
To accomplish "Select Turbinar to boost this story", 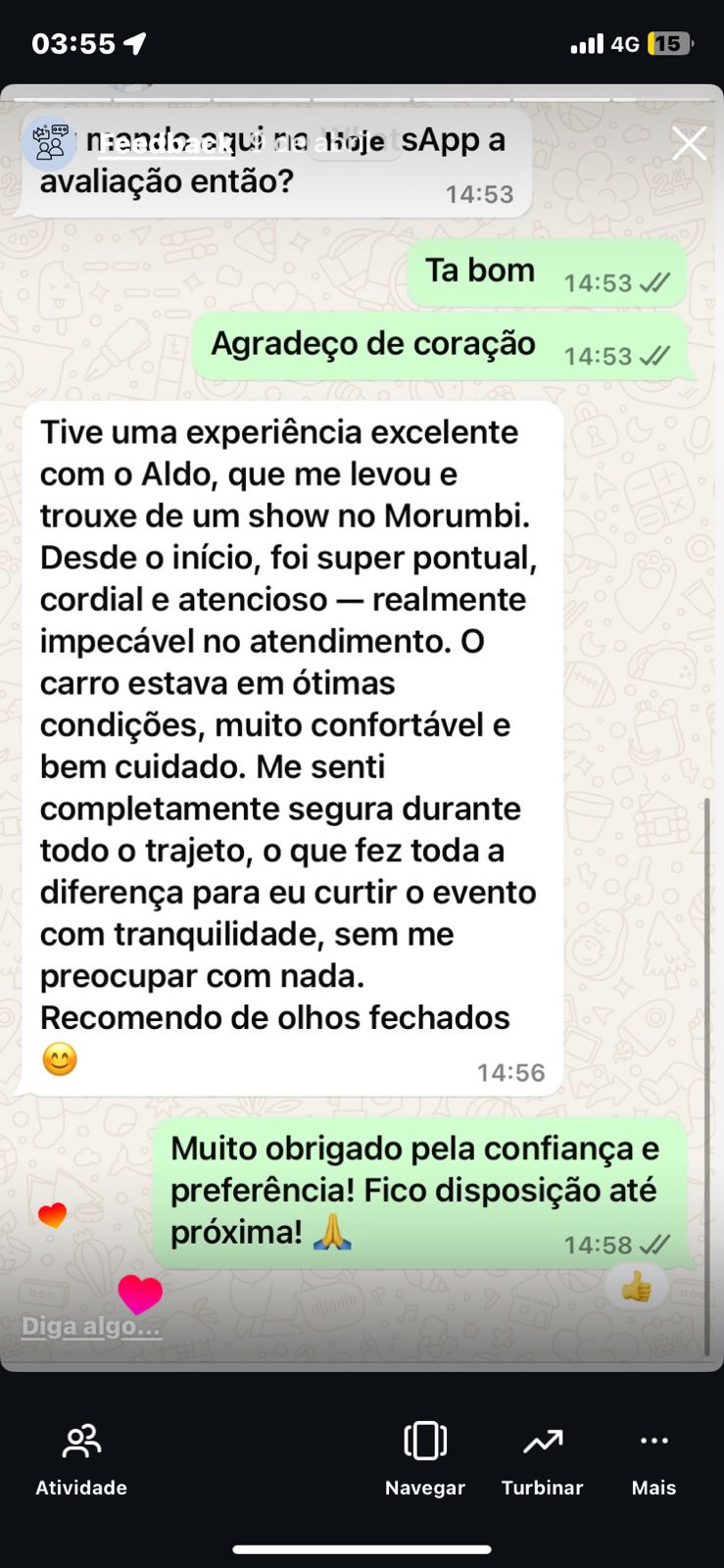I will coord(542,1460).
